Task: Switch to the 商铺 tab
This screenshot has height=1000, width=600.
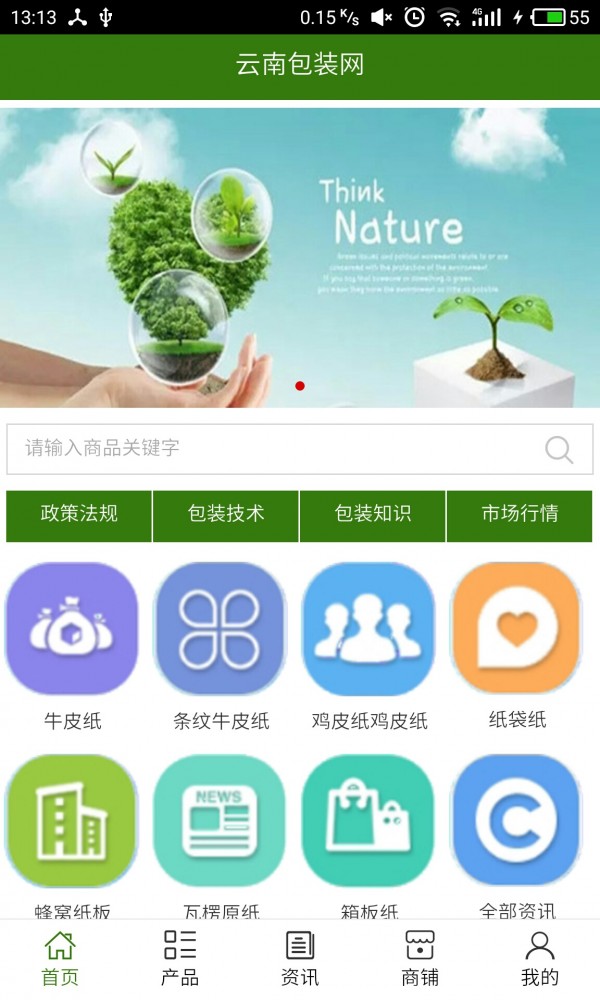Action: point(420,958)
